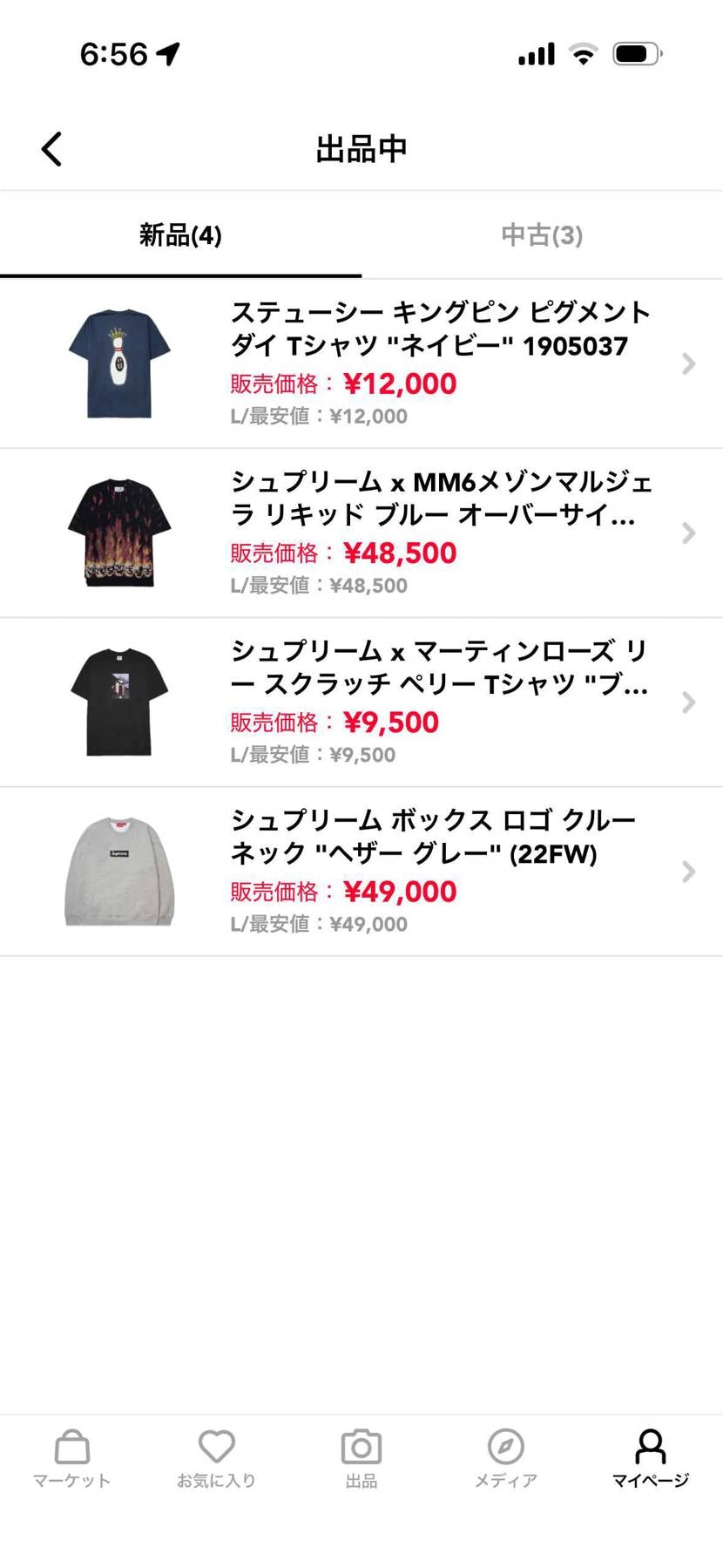Select the 新品(4) tab
This screenshot has width=723, height=1568.
(179, 235)
